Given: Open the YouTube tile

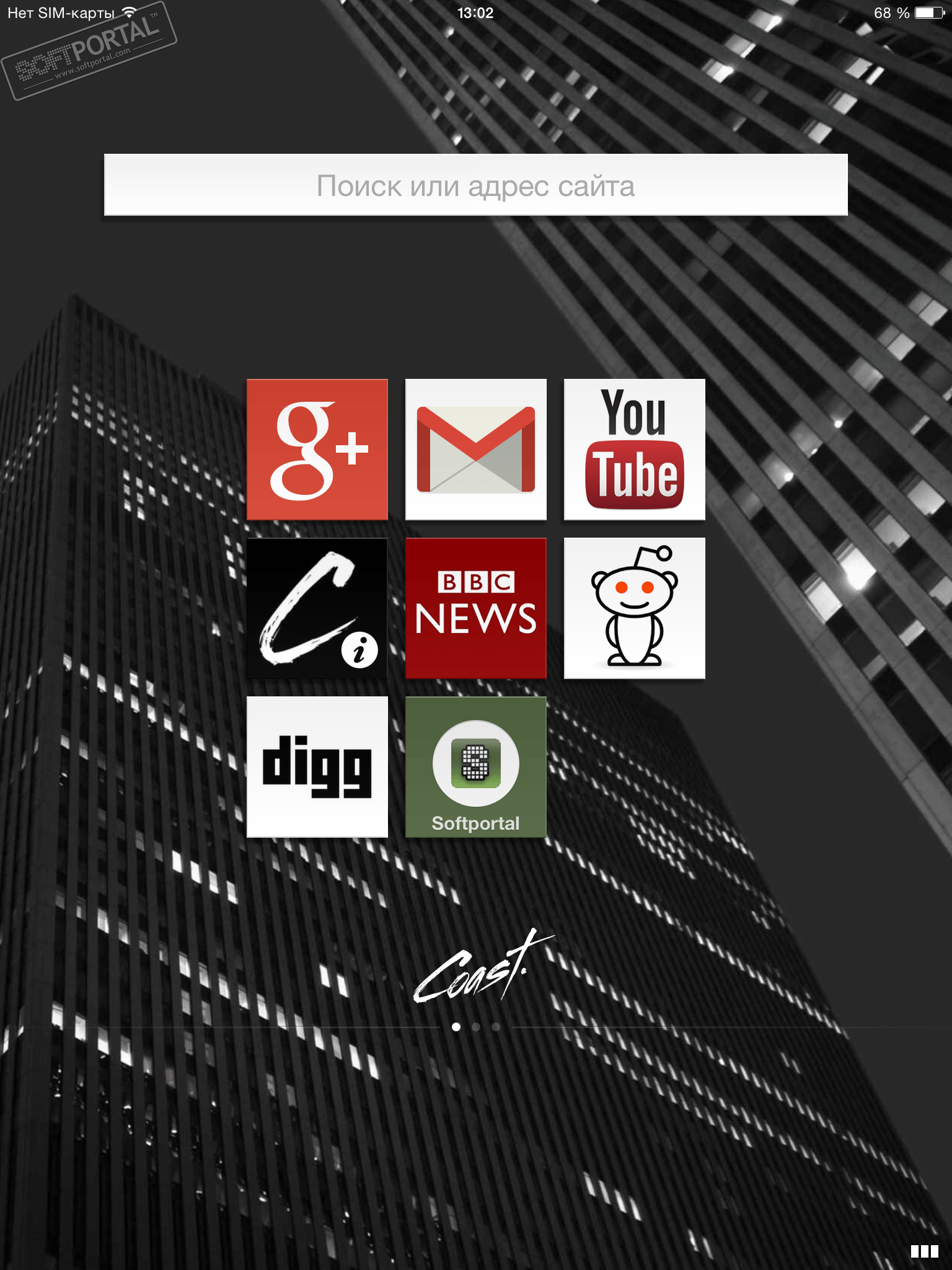Looking at the screenshot, I should [x=634, y=450].
